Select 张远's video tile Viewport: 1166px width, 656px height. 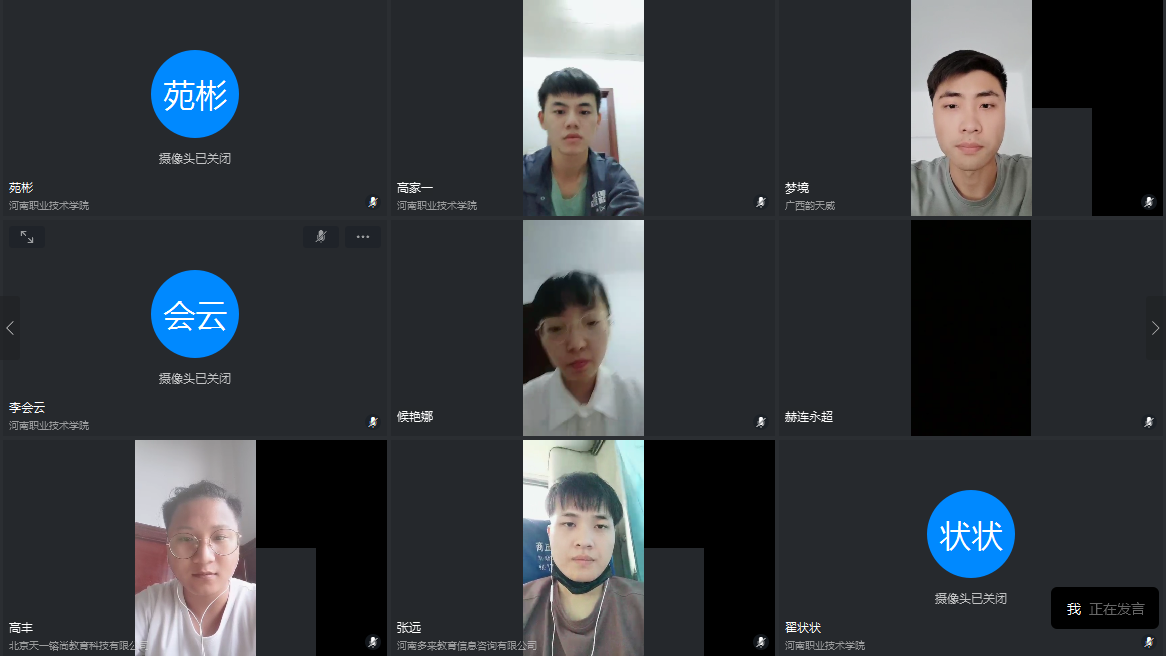(x=582, y=547)
